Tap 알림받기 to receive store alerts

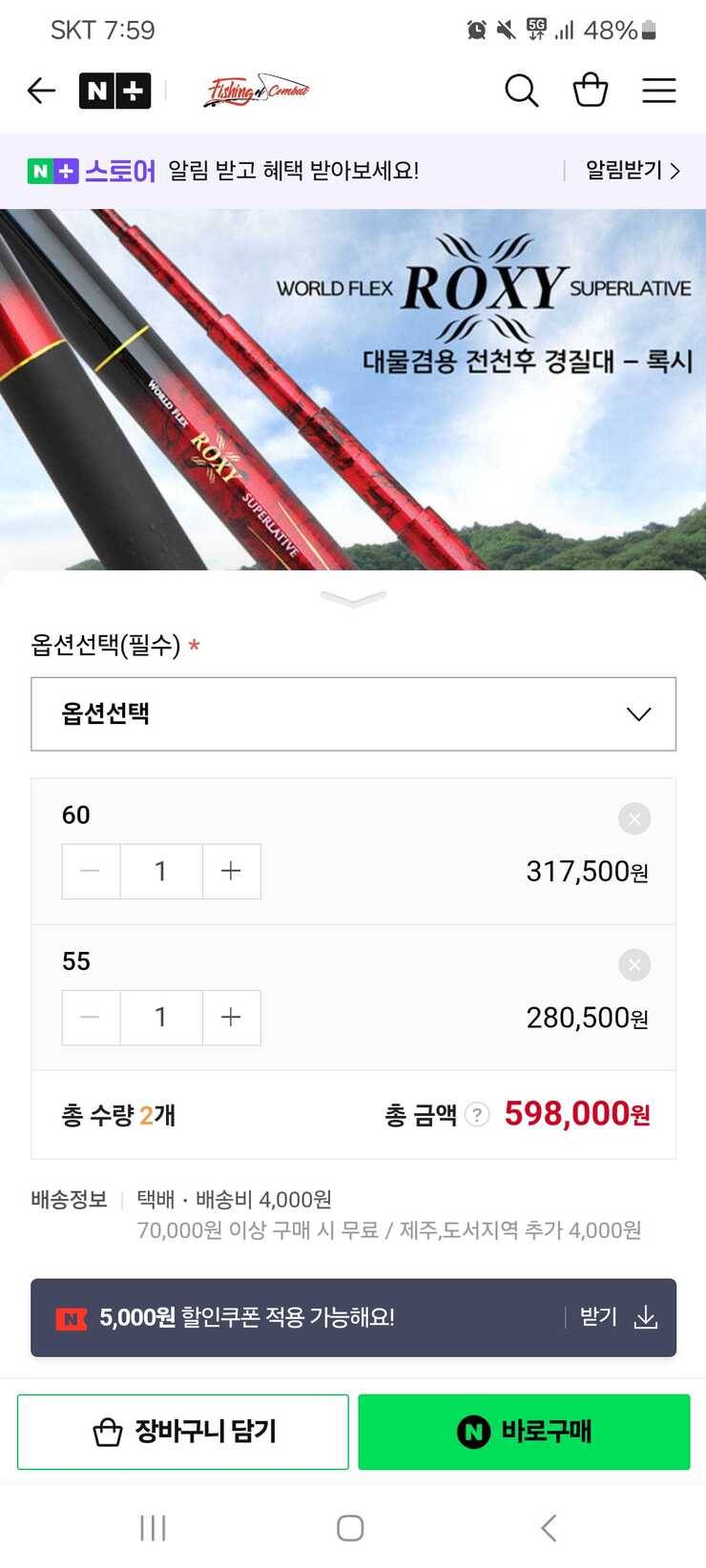pos(632,171)
